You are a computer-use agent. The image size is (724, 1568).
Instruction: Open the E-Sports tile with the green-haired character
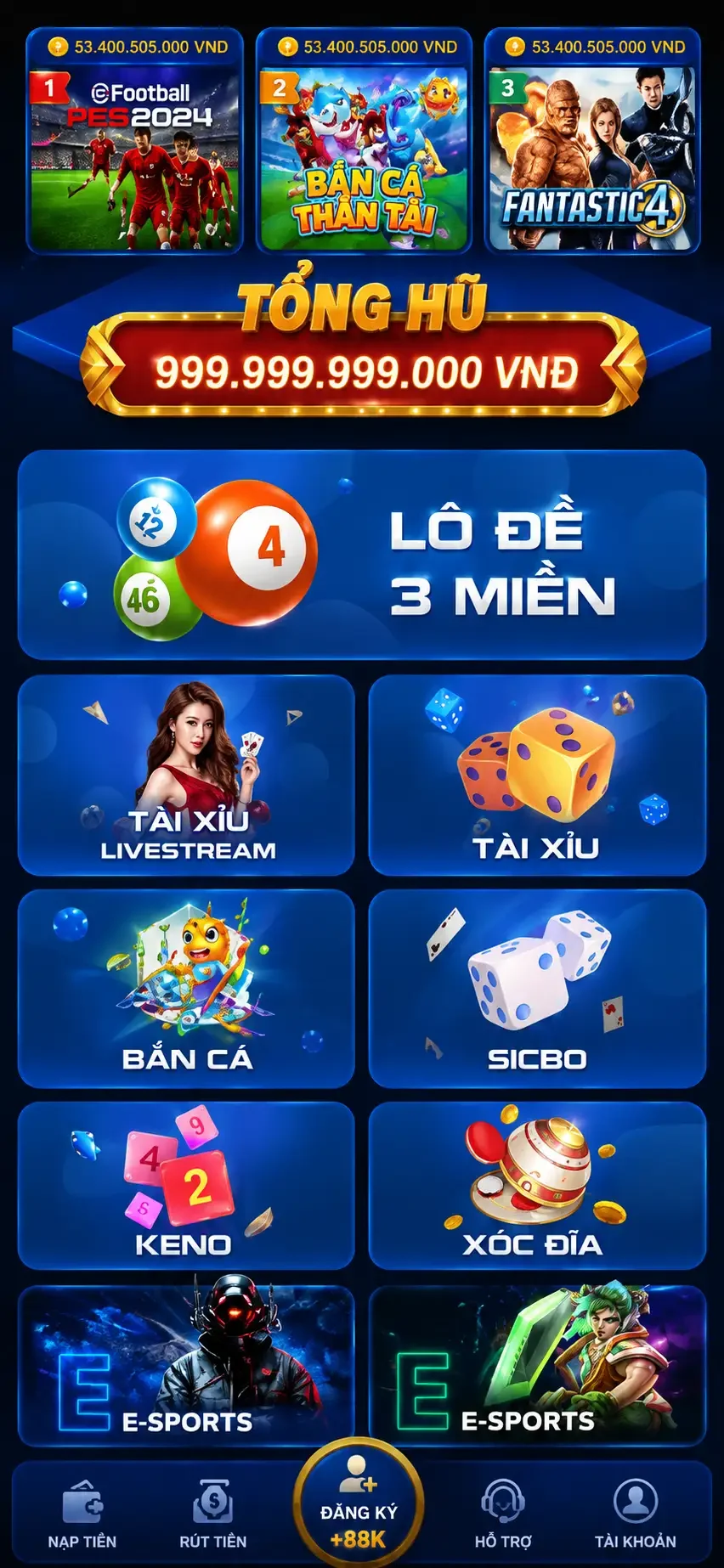point(537,1366)
